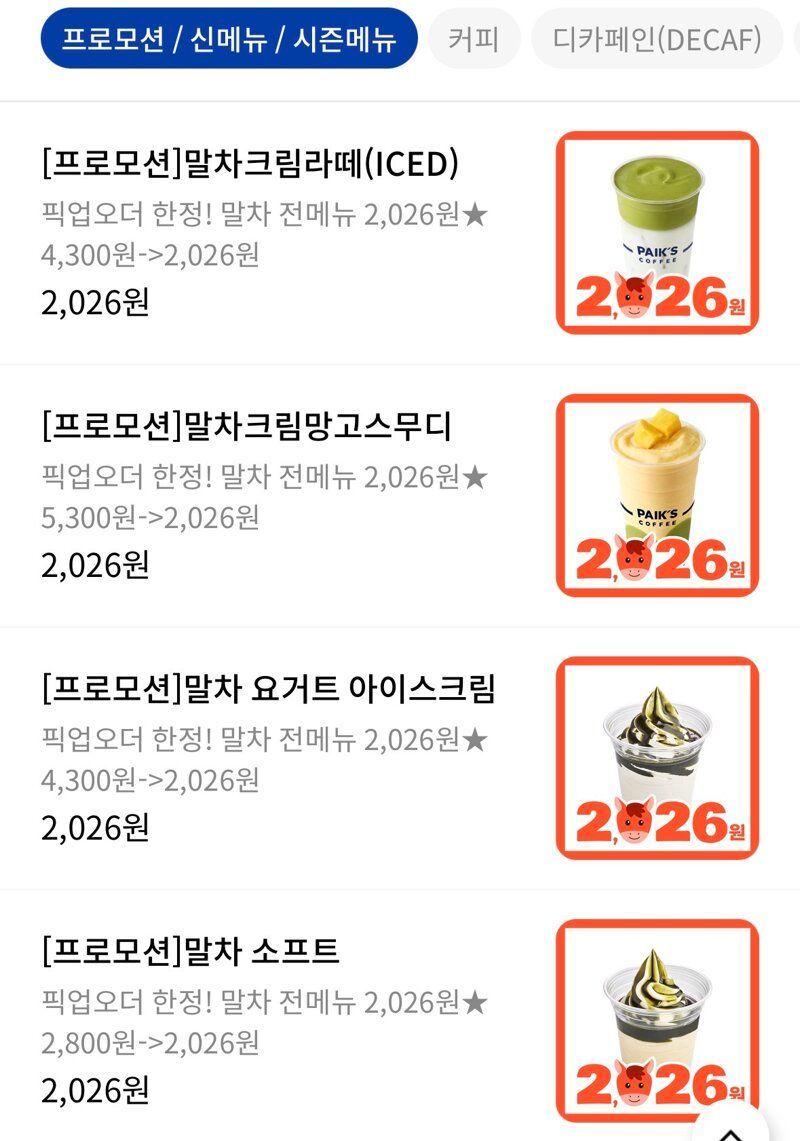Select the 프로모션 / 신메뉴 / 시즌메뉴 tab
The image size is (800, 1141).
228,39
